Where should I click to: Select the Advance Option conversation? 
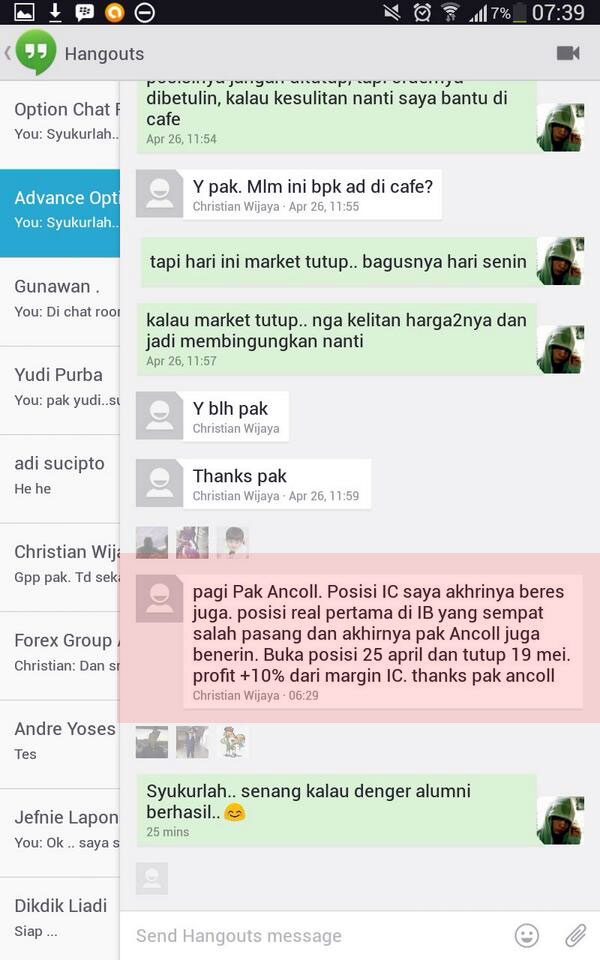tap(60, 209)
